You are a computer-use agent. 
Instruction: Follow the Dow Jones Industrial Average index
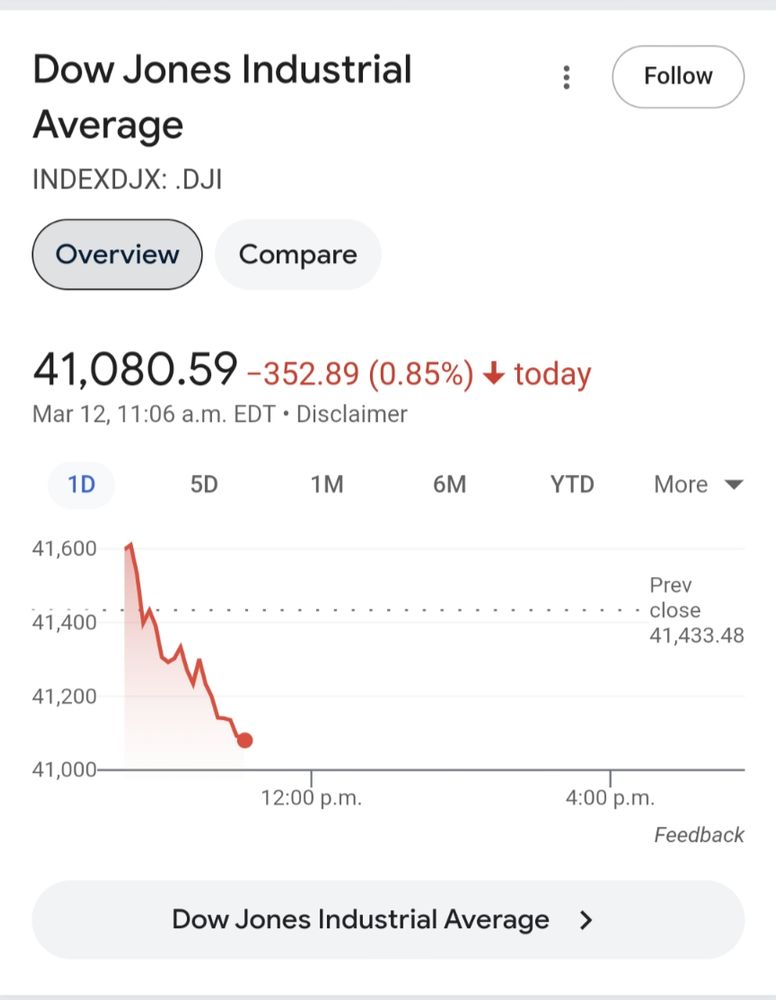tap(678, 76)
